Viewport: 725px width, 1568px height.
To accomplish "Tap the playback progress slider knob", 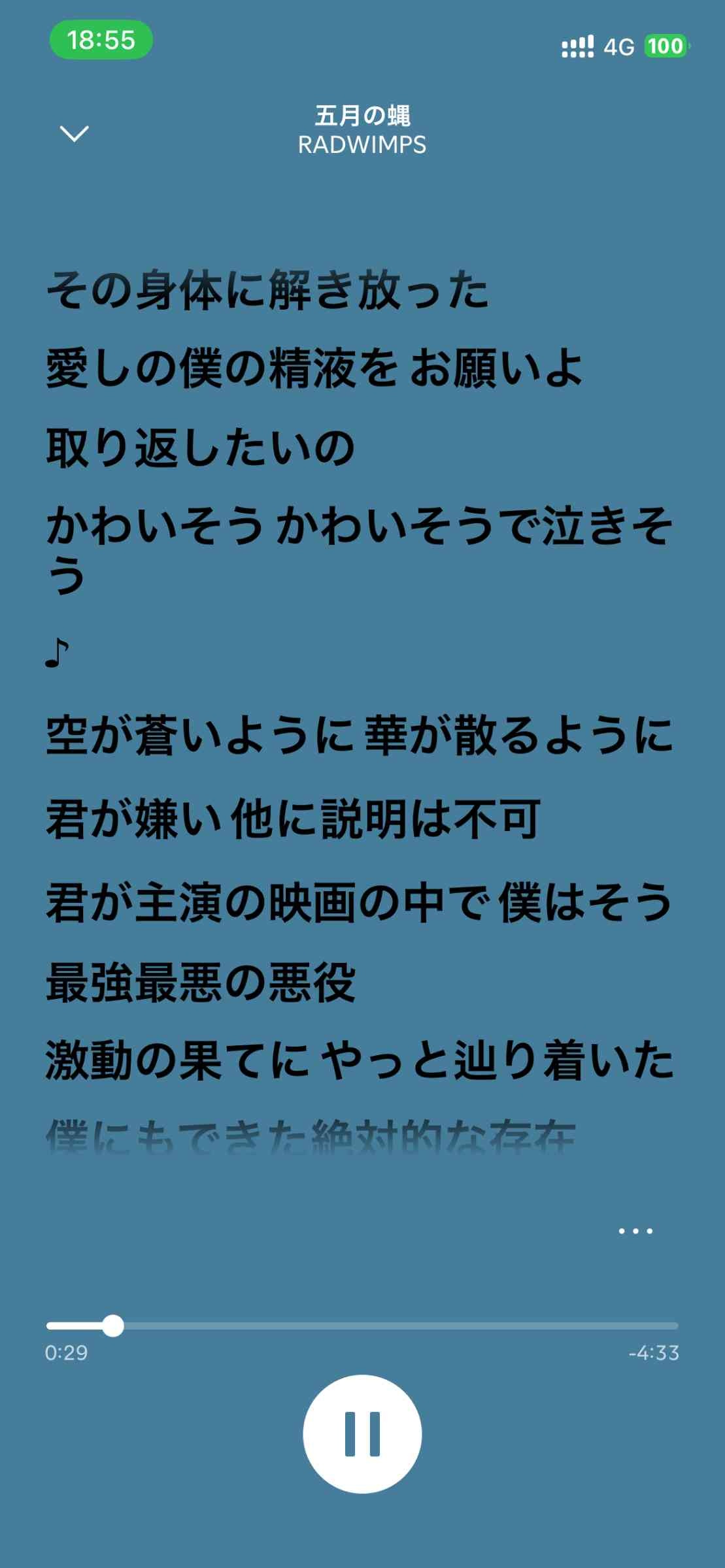I will click(x=113, y=1326).
